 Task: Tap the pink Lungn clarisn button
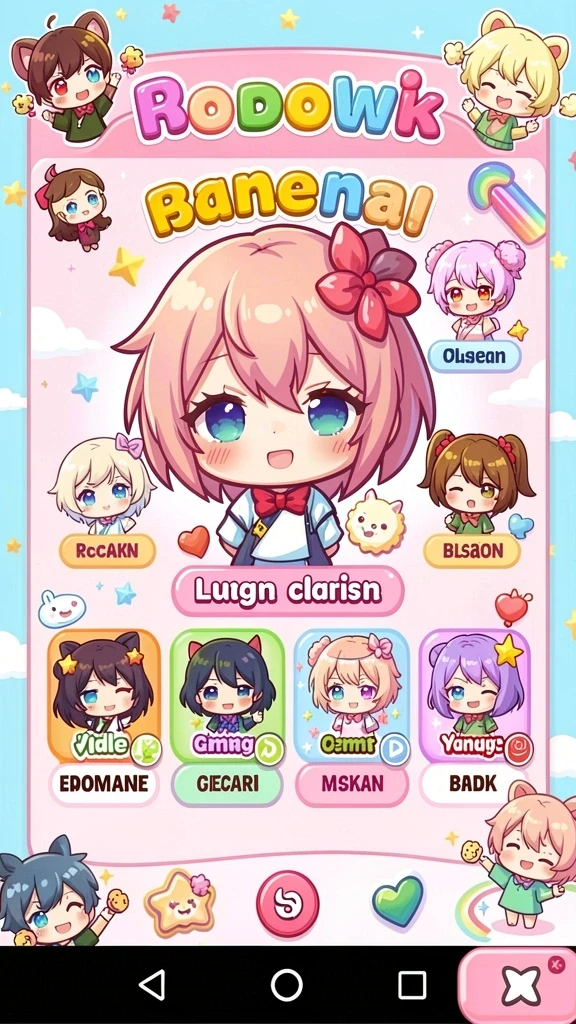(288, 590)
